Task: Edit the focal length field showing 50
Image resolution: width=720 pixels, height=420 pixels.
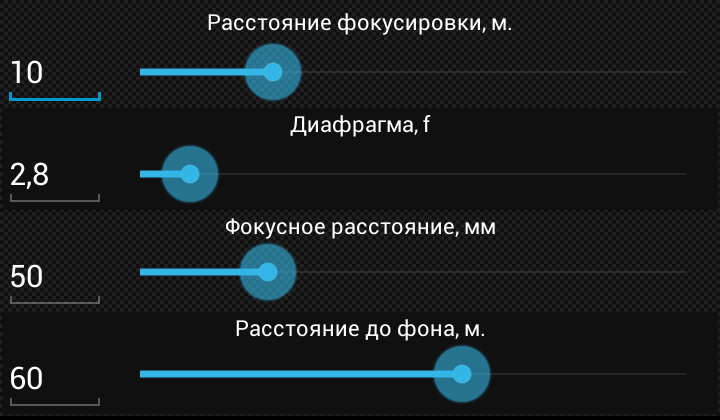Action: pos(54,277)
